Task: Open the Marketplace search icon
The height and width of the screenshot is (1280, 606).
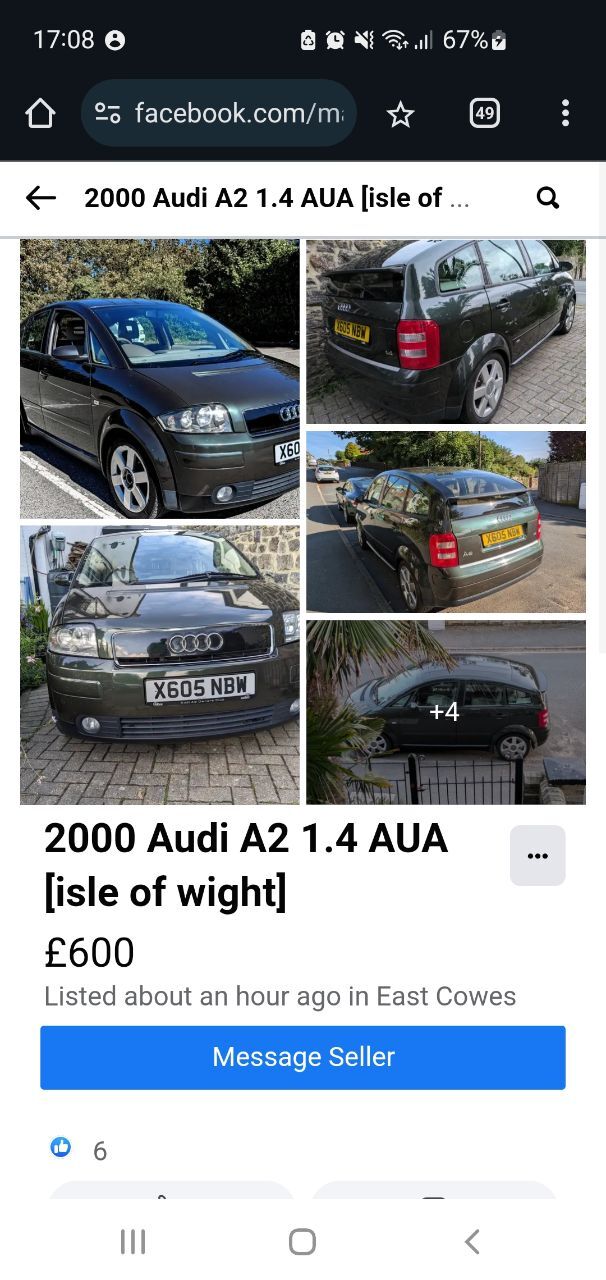Action: click(x=548, y=198)
